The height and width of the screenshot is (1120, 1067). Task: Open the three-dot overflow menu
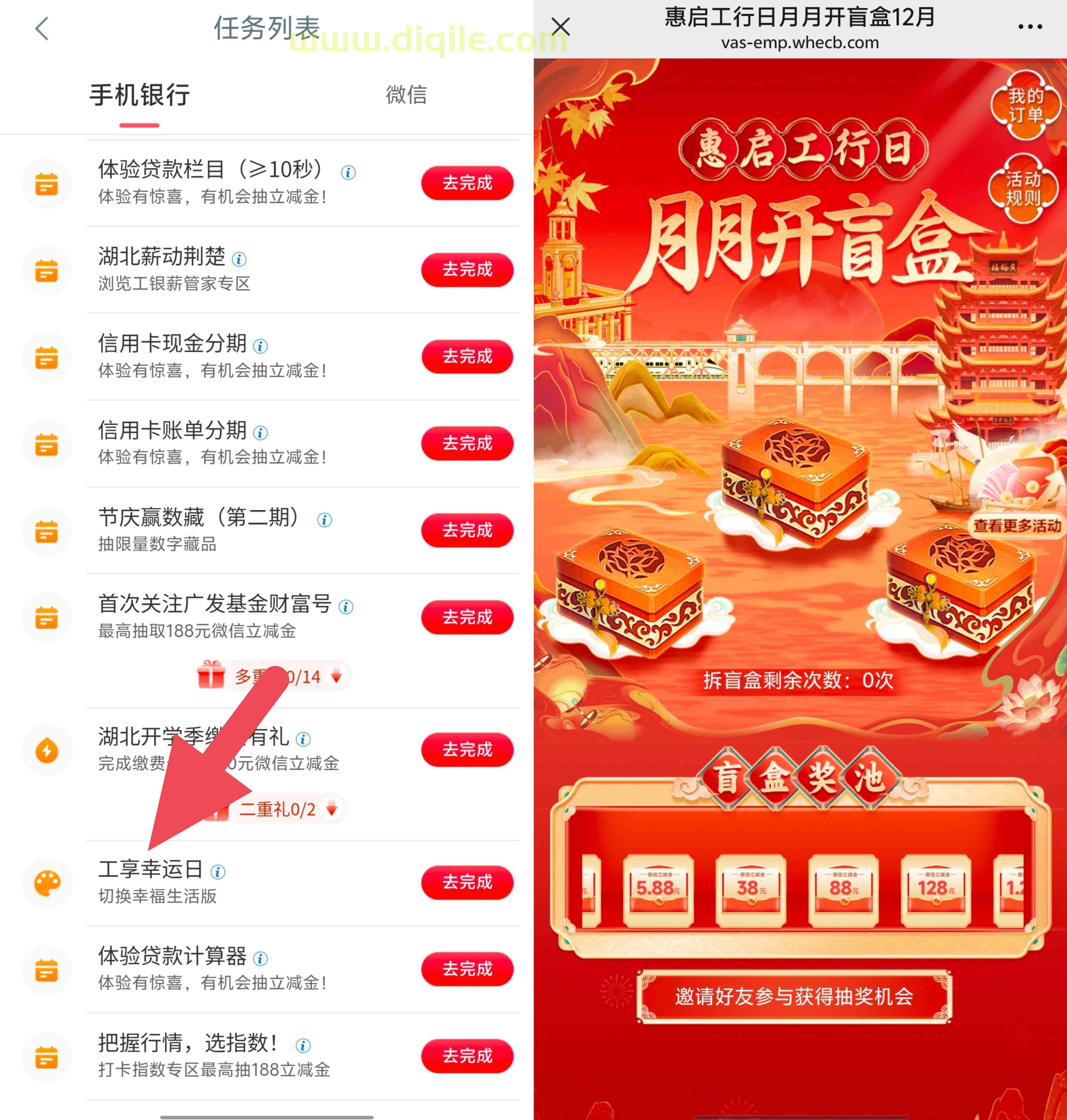click(1030, 27)
